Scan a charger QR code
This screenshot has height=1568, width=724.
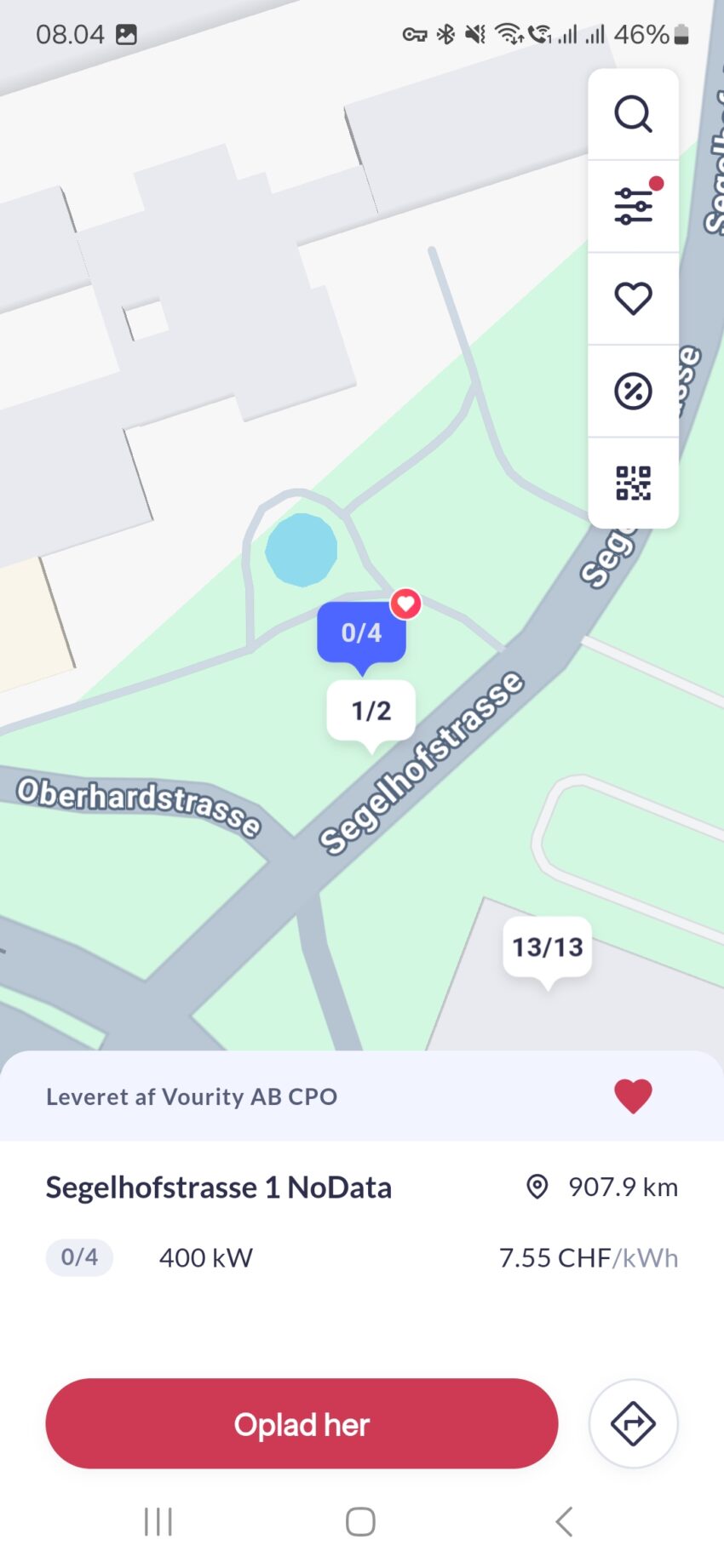[633, 483]
